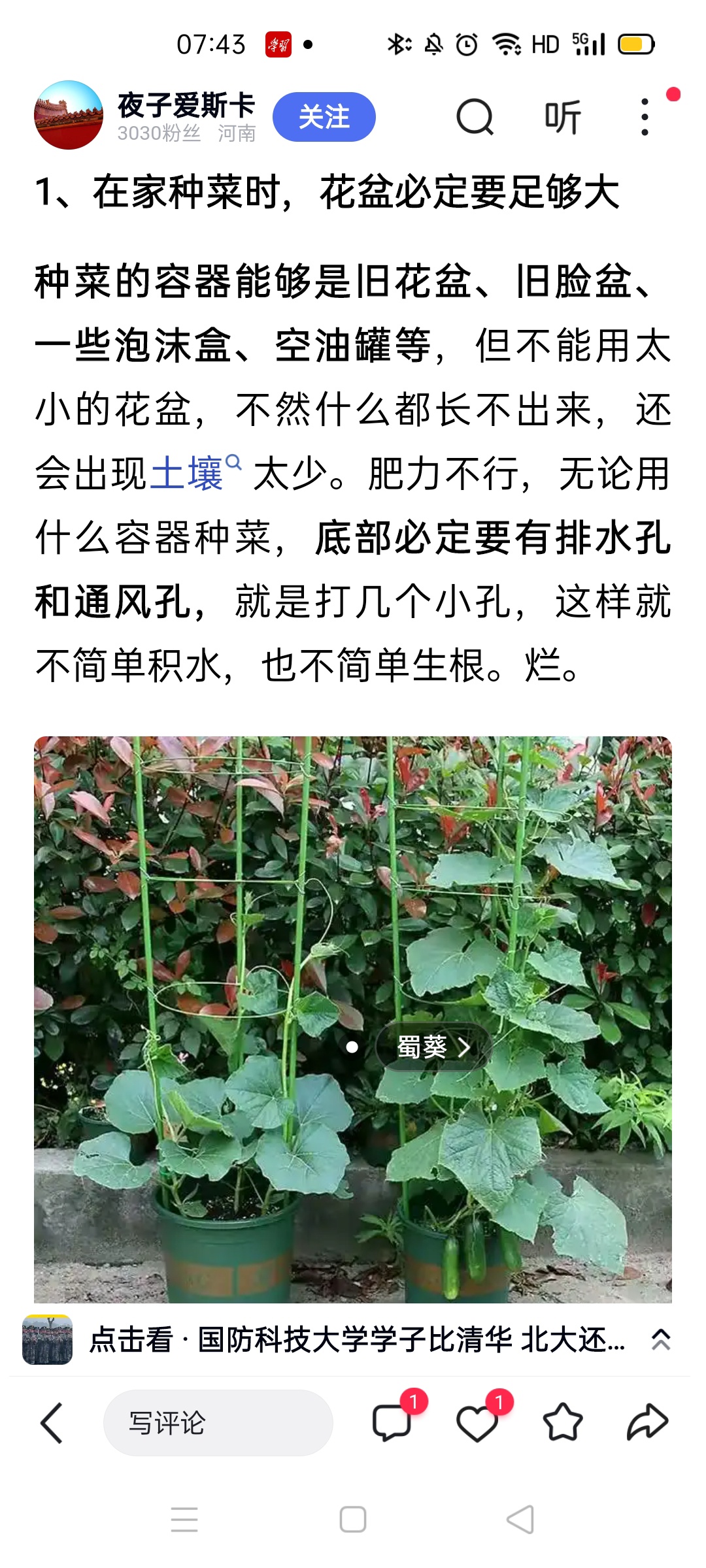Open the three-dot overflow menu
Image resolution: width=706 pixels, height=1568 pixels.
pyautogui.click(x=645, y=117)
